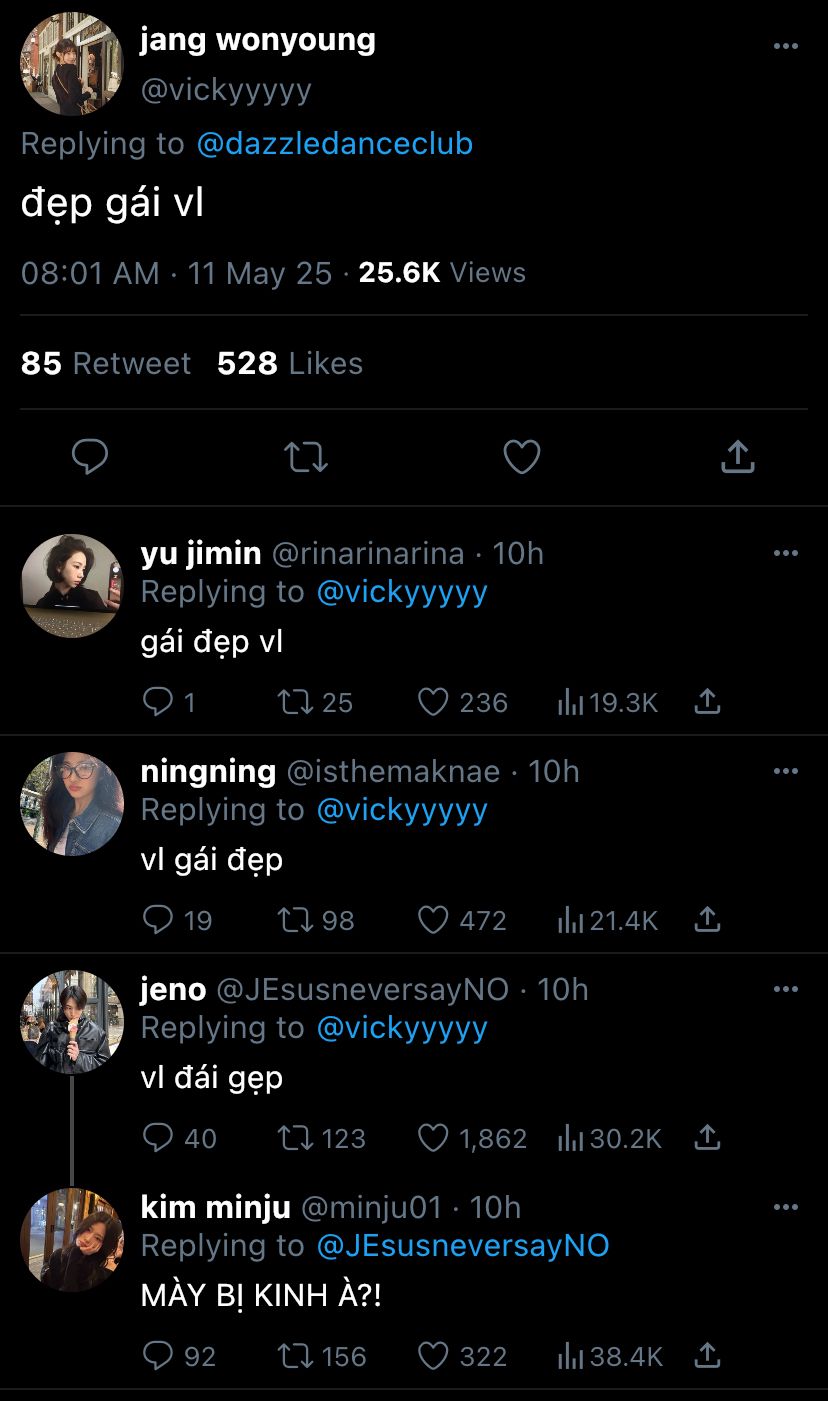The height and width of the screenshot is (1401, 828).
Task: Reply to kim minju's comment
Action: click(x=158, y=1356)
